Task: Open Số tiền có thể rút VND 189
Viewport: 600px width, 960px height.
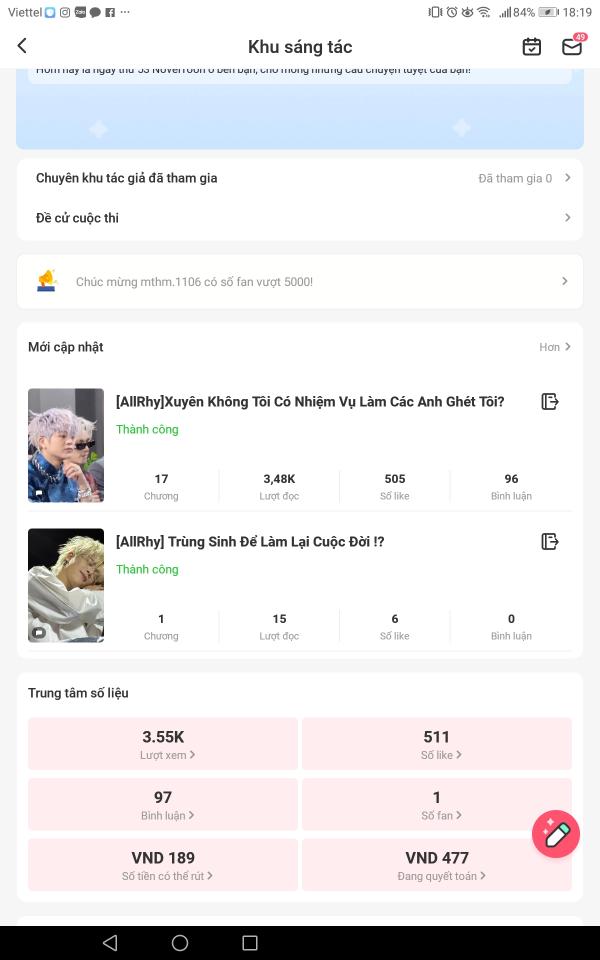Action: click(x=163, y=865)
